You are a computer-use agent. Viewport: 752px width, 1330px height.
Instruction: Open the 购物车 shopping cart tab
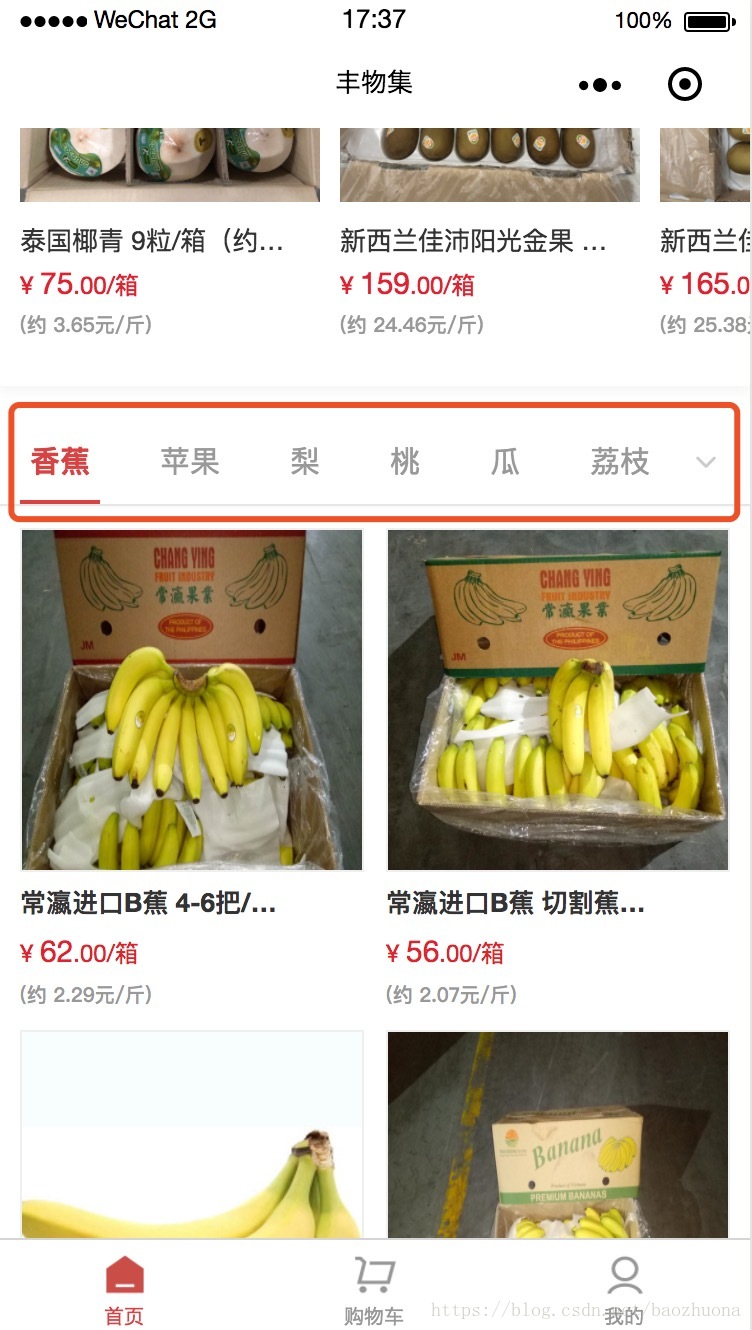374,1290
